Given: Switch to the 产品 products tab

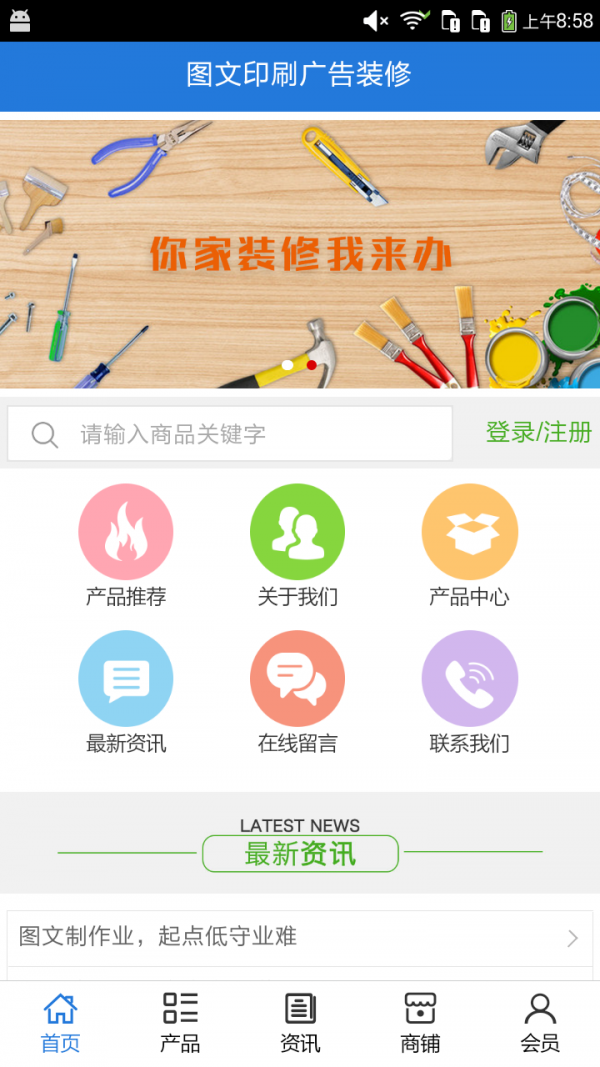Looking at the screenshot, I should tap(180, 1023).
